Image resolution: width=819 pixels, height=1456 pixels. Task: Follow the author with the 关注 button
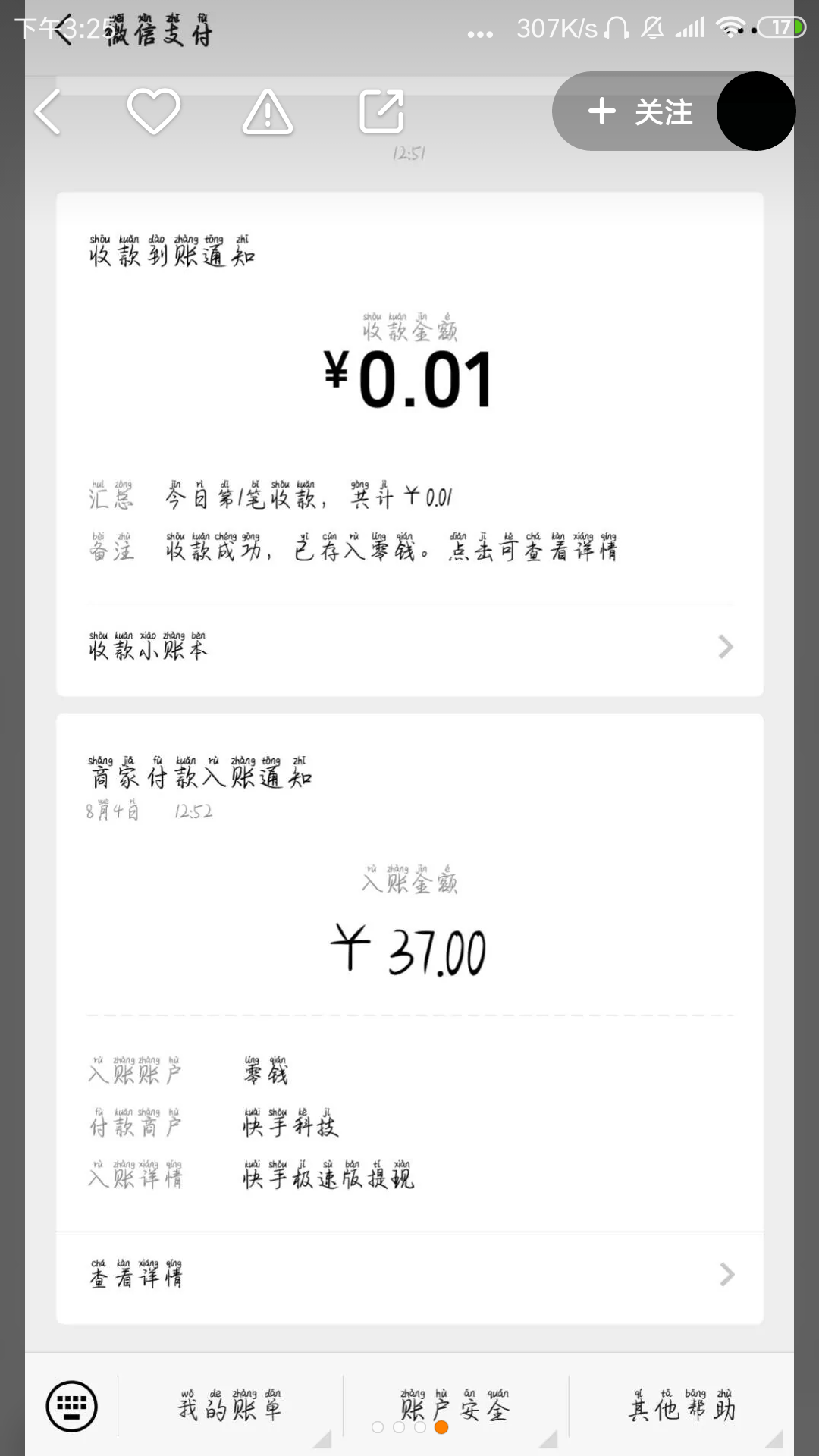pyautogui.click(x=641, y=112)
